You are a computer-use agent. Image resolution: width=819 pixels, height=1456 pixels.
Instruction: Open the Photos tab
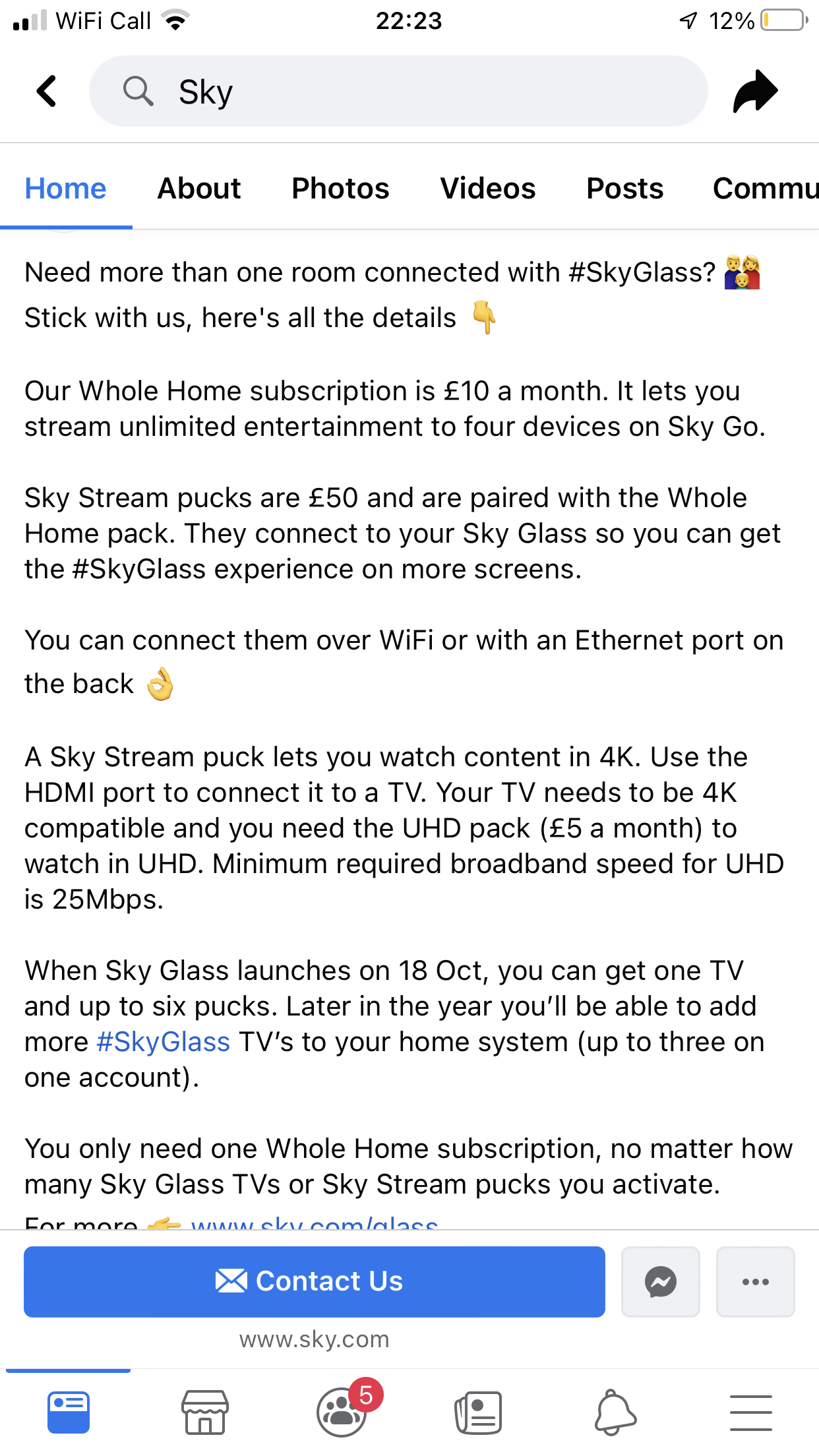340,189
